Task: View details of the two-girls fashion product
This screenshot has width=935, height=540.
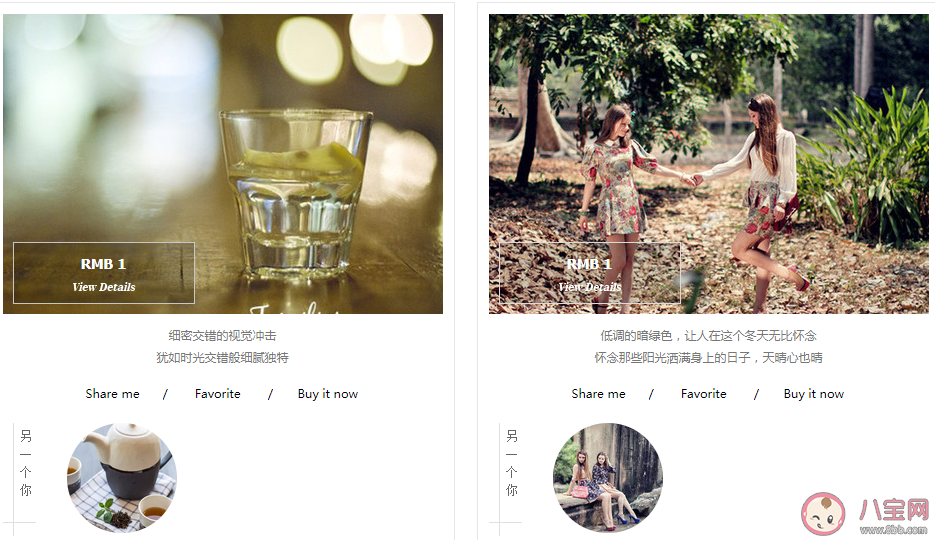Action: click(590, 287)
